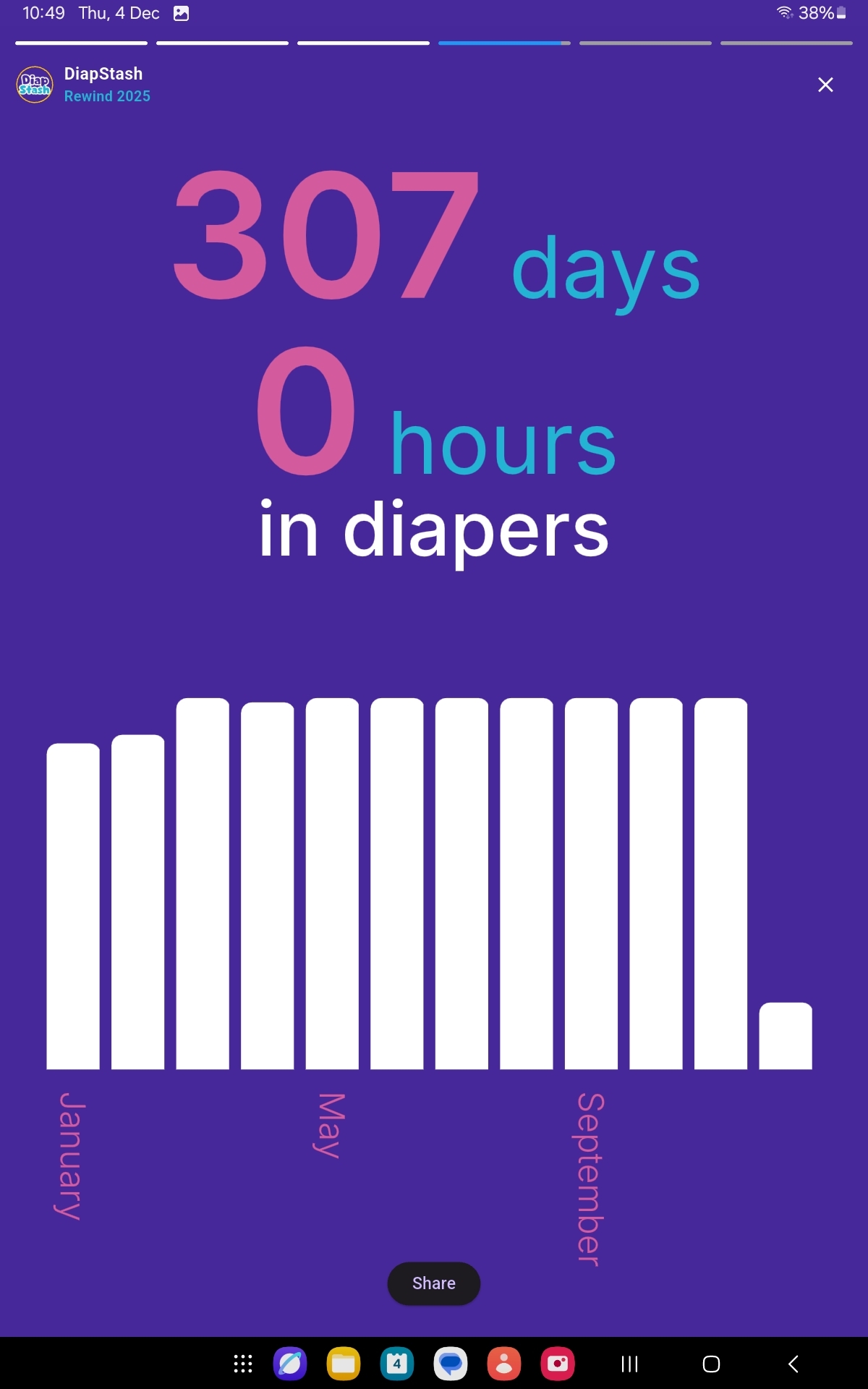Share the days in diapers slide
868x1389 pixels.
pos(433,1283)
